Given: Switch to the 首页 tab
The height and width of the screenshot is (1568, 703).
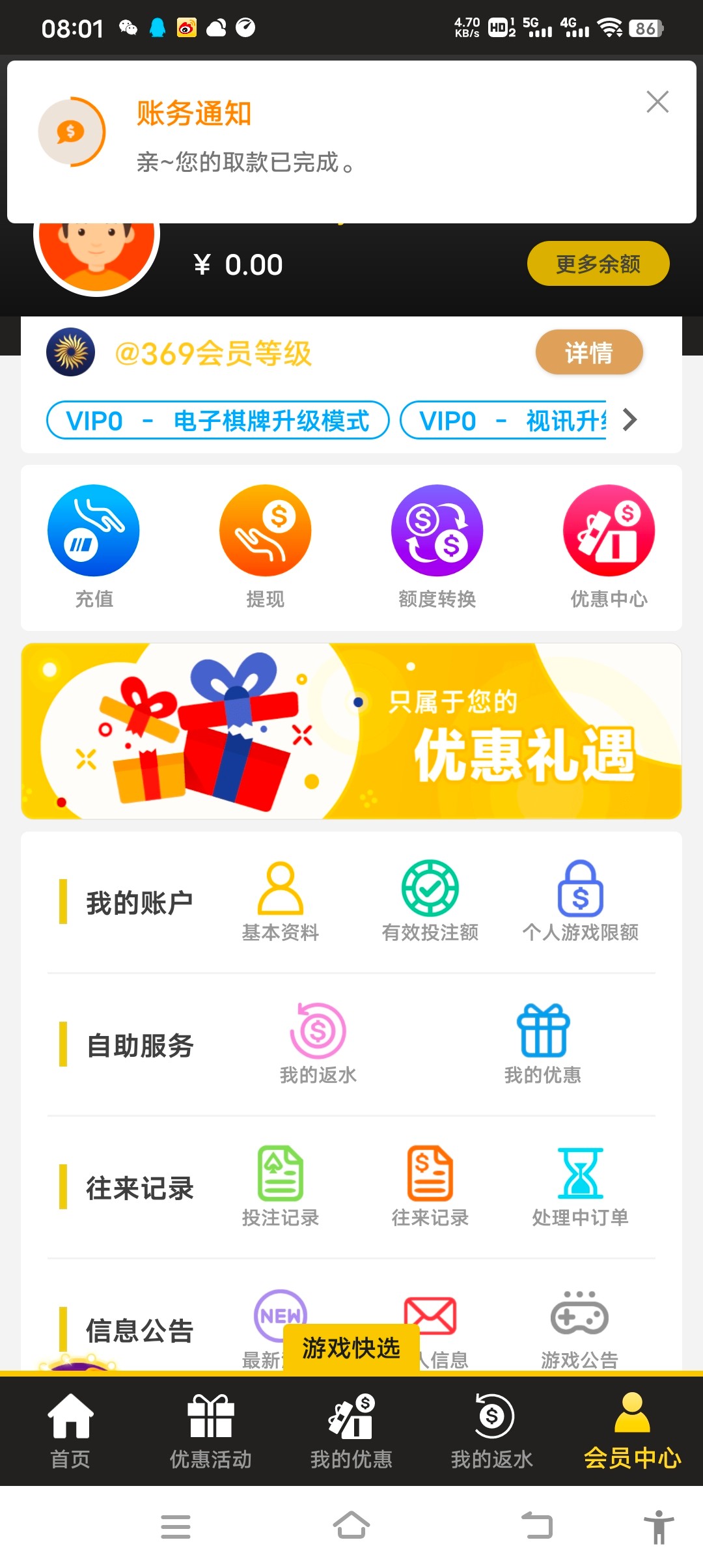Looking at the screenshot, I should 70,1431.
